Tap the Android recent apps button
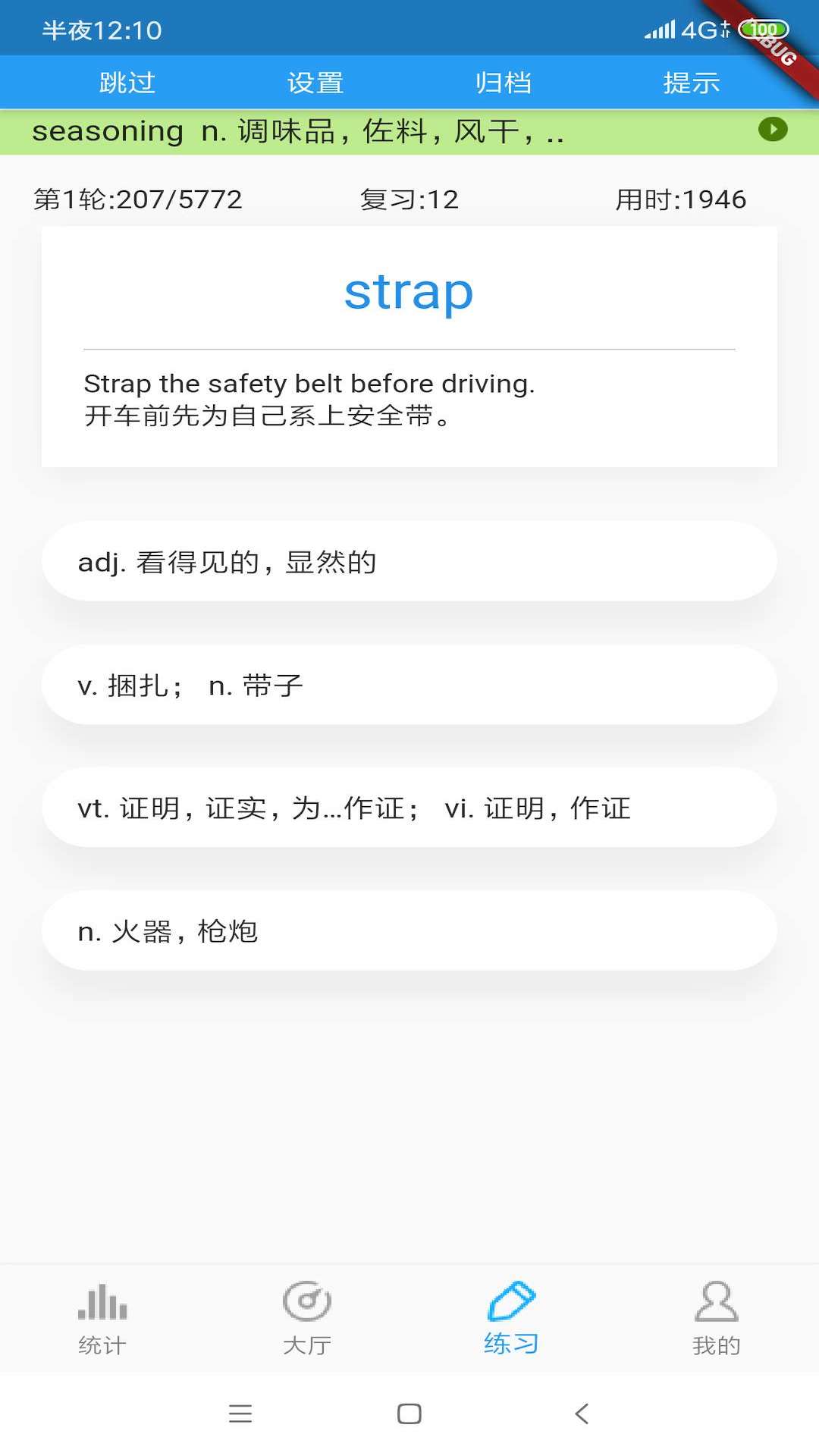Screen dimensions: 819x1456 tap(240, 1414)
